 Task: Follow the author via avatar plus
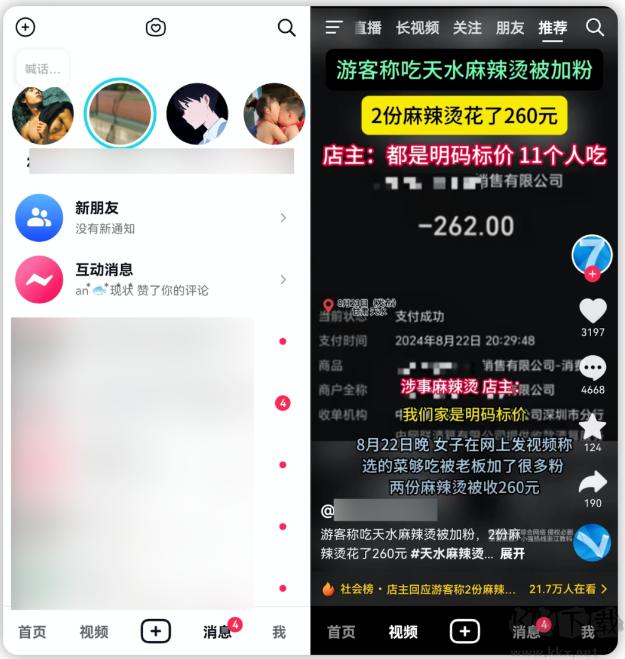click(592, 273)
